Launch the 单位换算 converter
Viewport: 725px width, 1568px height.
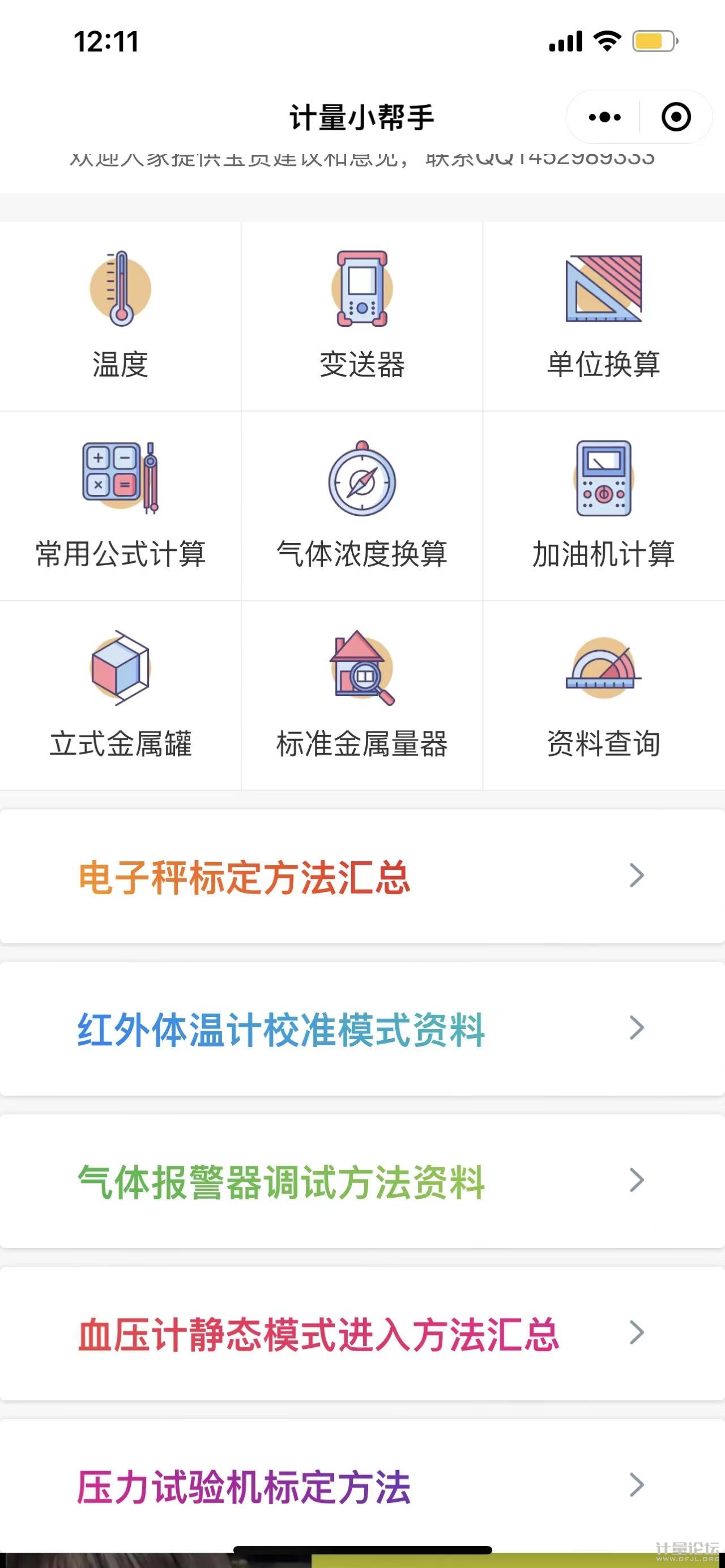pyautogui.click(x=603, y=317)
